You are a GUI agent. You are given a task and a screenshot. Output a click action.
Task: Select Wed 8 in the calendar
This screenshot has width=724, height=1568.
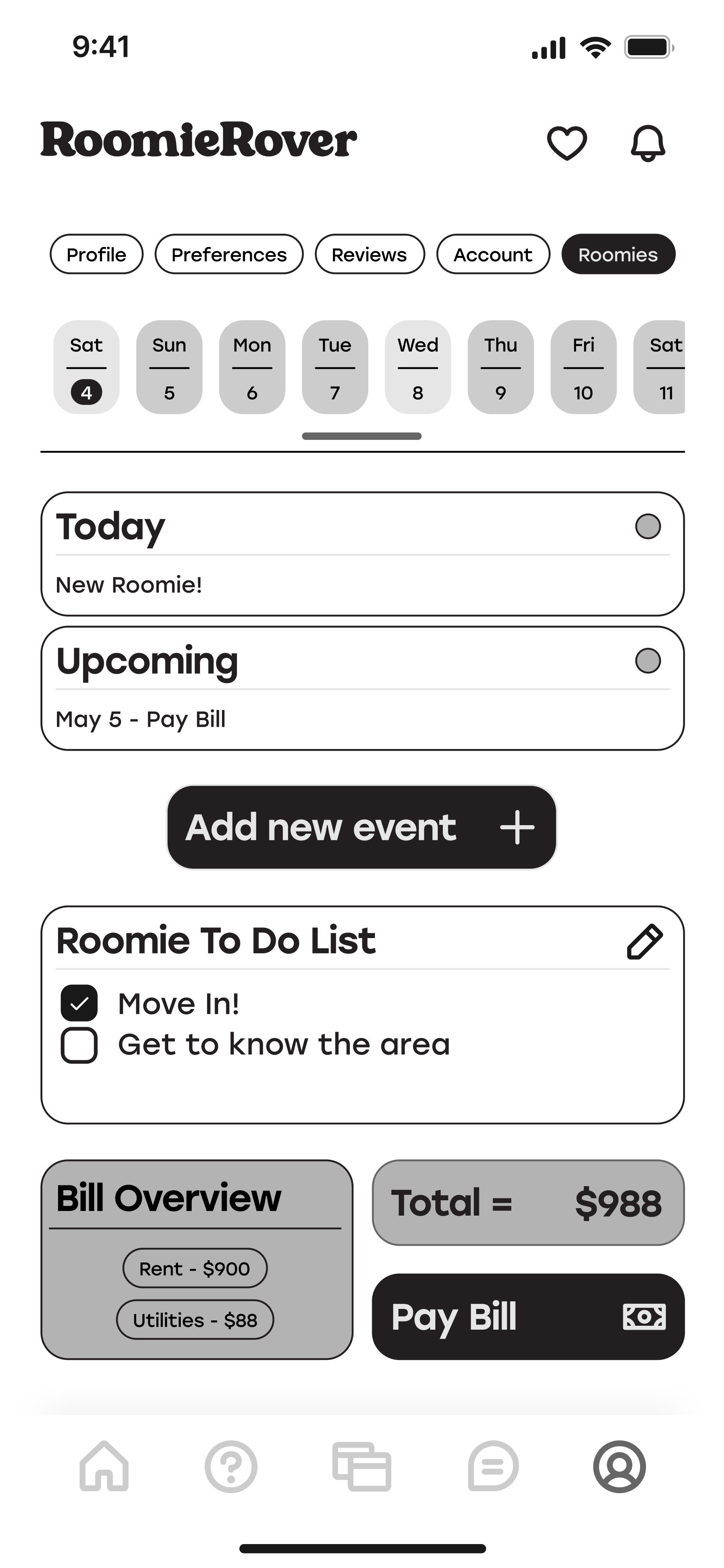click(x=418, y=367)
